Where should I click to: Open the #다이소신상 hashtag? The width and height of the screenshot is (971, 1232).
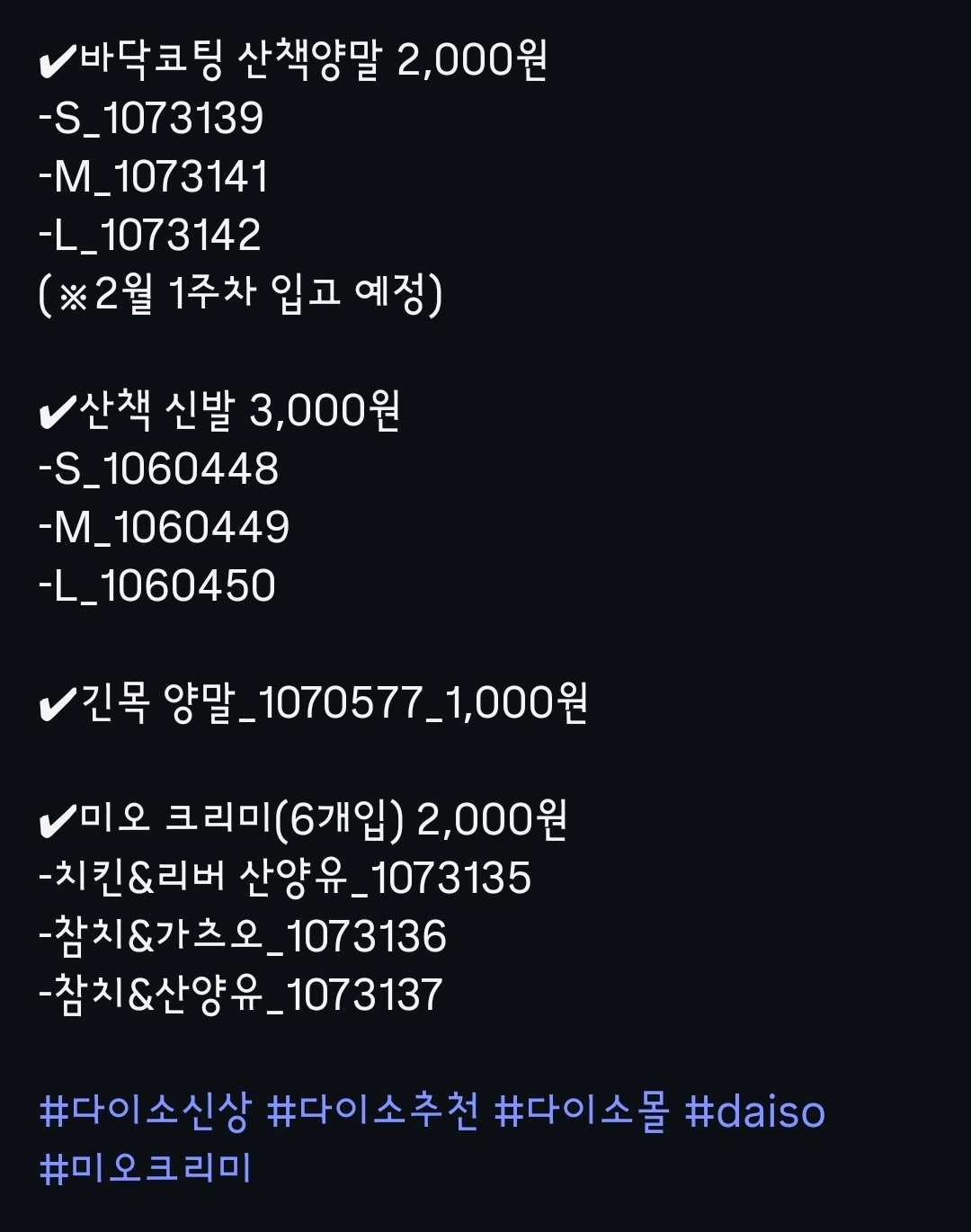pyautogui.click(x=146, y=1111)
